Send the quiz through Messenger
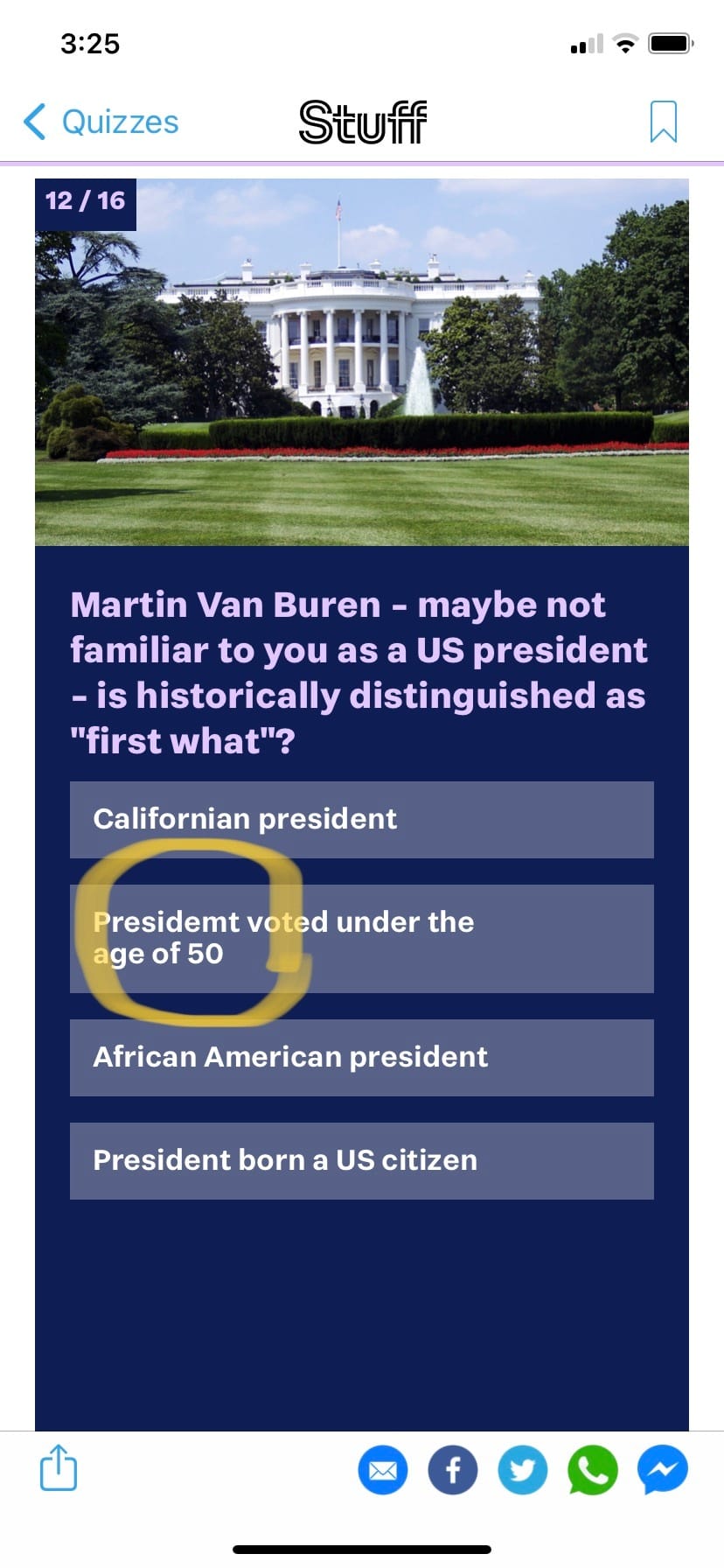 coord(663,1470)
